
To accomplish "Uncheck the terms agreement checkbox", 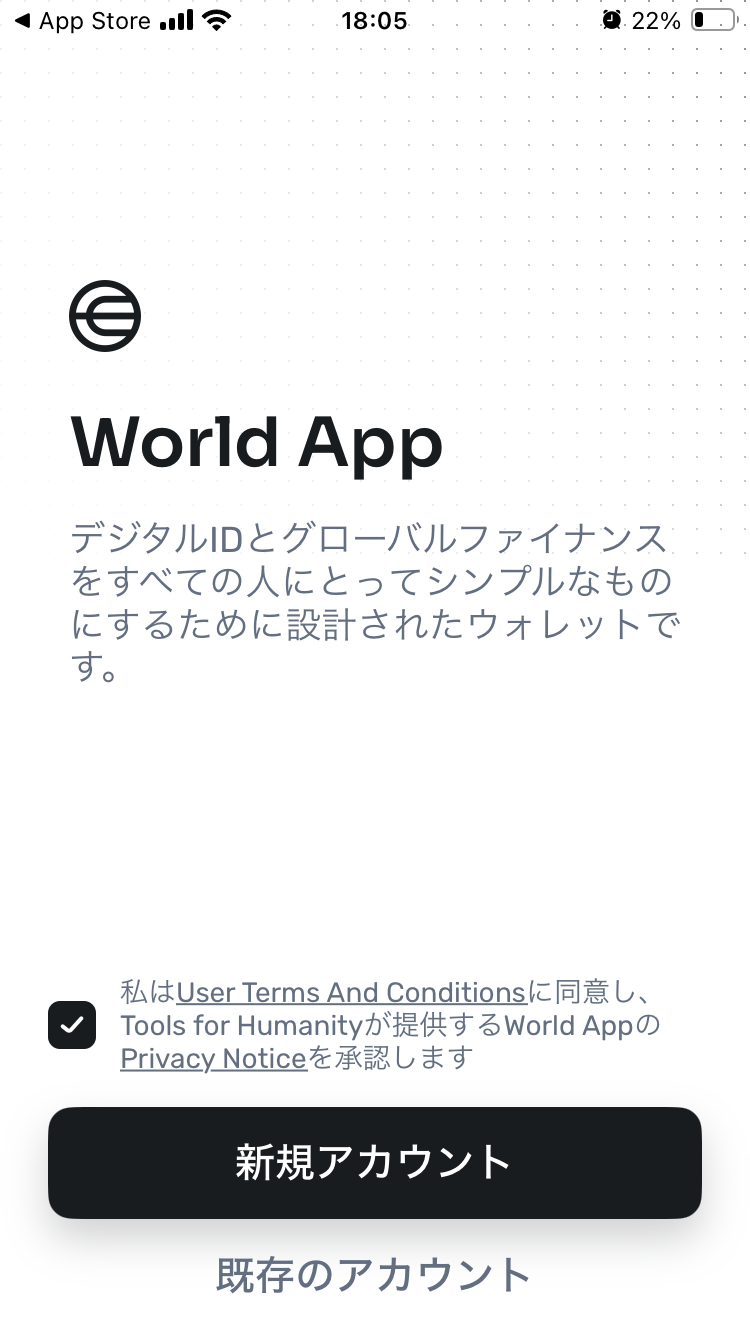I will pyautogui.click(x=72, y=1025).
